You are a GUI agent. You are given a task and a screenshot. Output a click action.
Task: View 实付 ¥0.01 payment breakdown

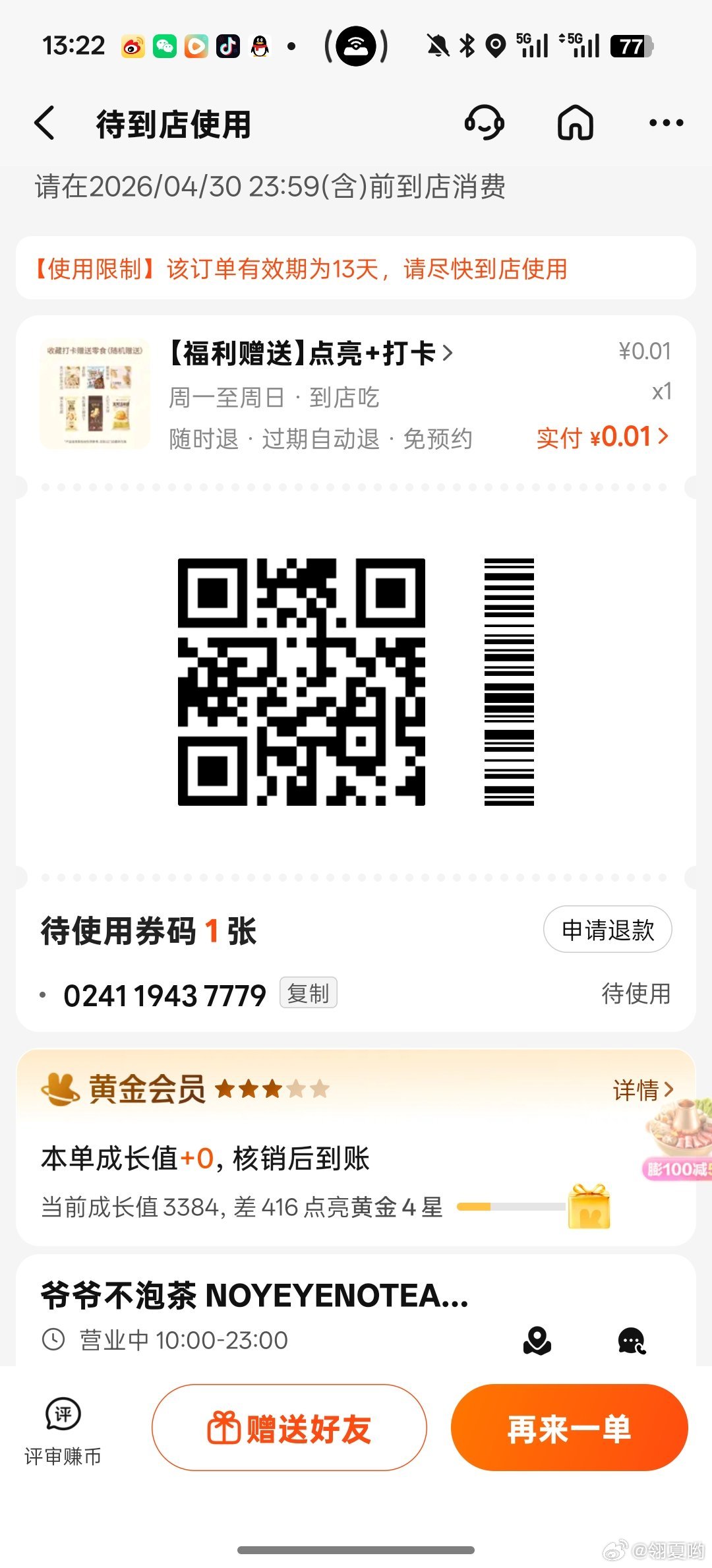pos(603,437)
